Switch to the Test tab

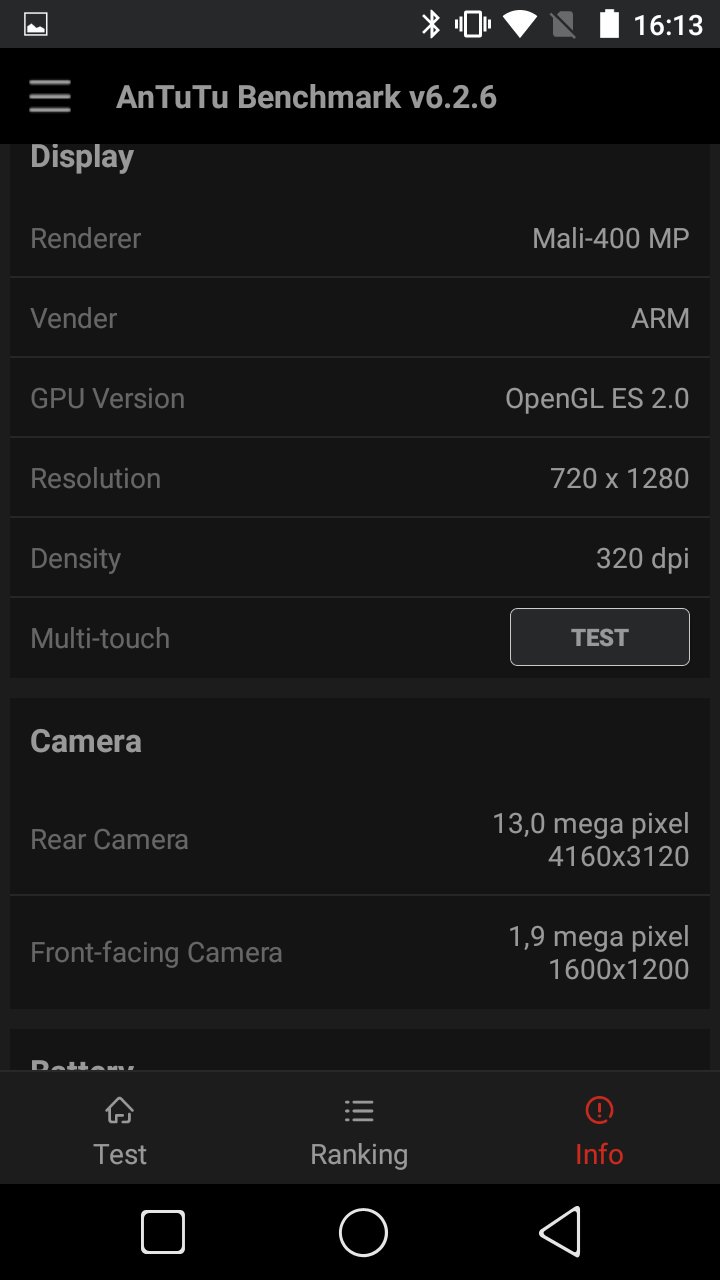tap(120, 1131)
